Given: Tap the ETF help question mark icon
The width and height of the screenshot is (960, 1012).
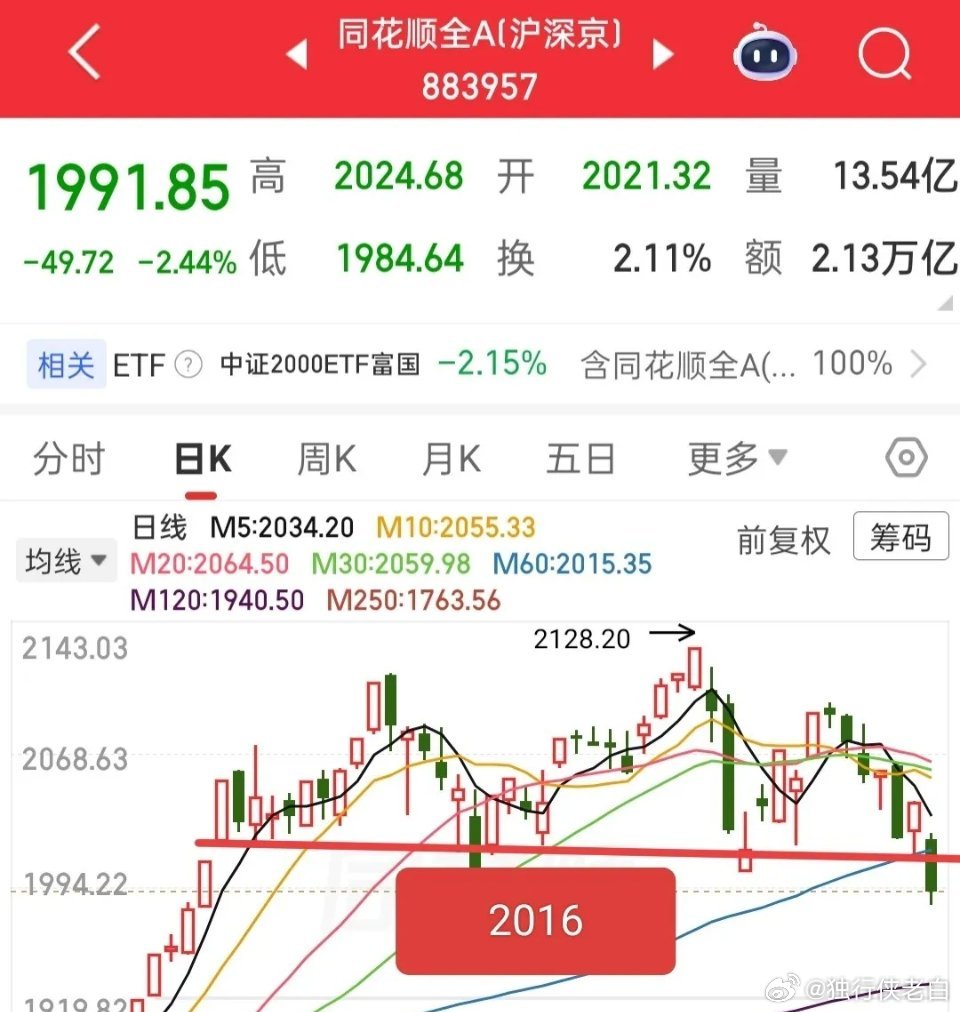Looking at the screenshot, I should tap(188, 364).
